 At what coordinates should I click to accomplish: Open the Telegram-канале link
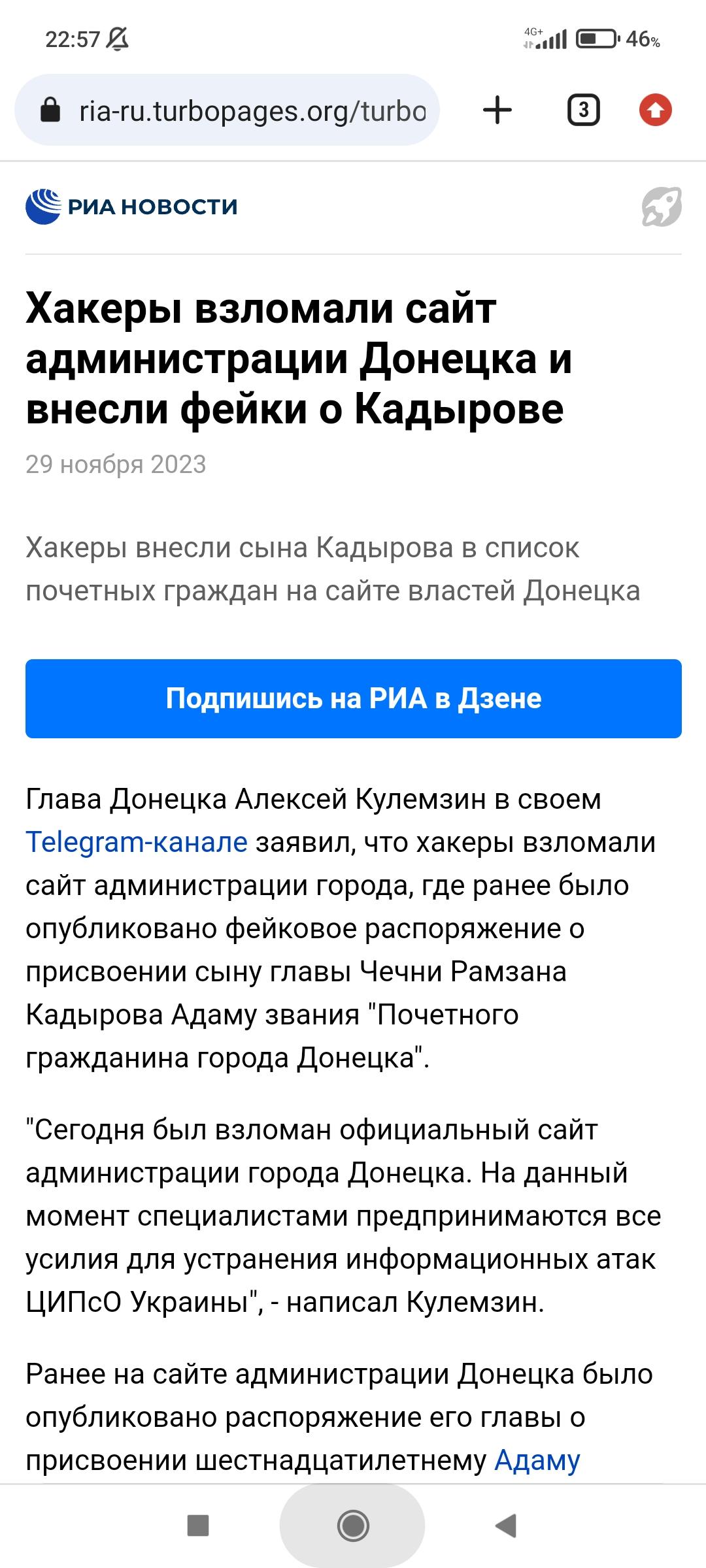click(137, 842)
